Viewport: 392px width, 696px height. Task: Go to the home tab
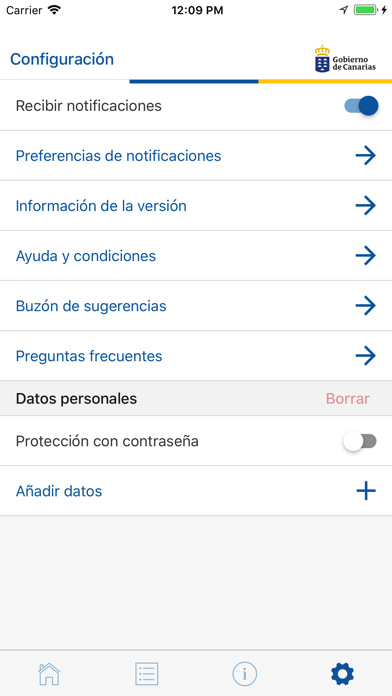[x=49, y=674]
